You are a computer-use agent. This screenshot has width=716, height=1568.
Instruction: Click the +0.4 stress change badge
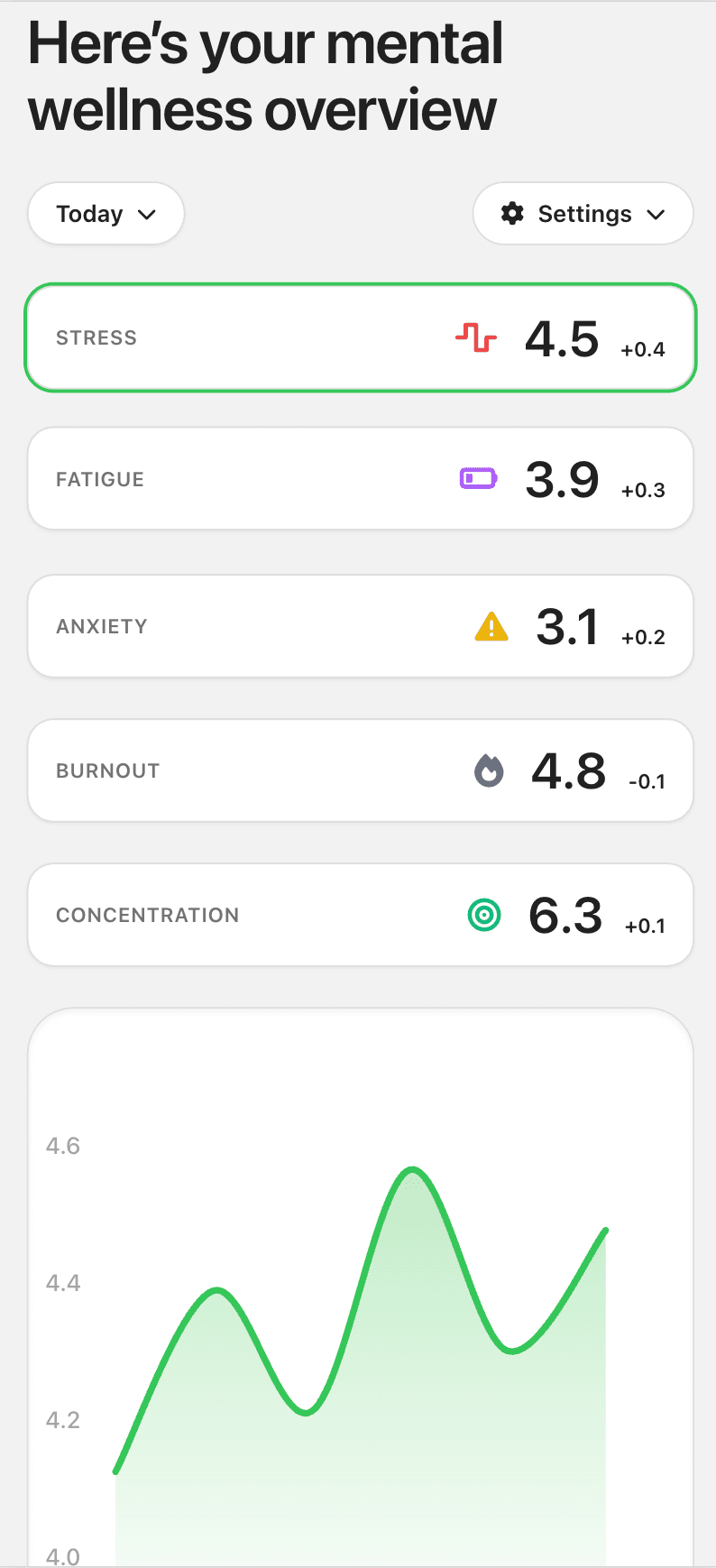point(642,350)
